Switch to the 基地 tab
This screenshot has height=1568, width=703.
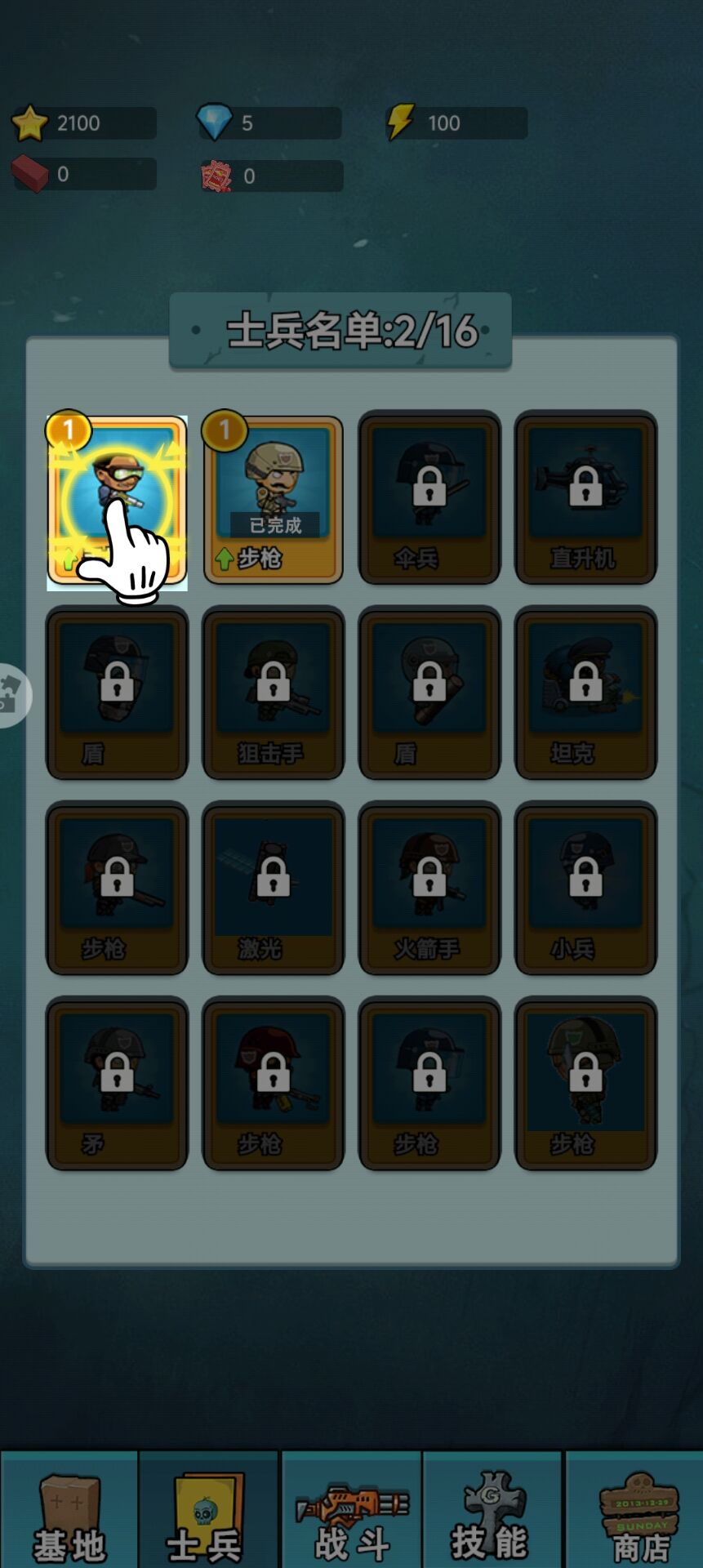[69, 1511]
